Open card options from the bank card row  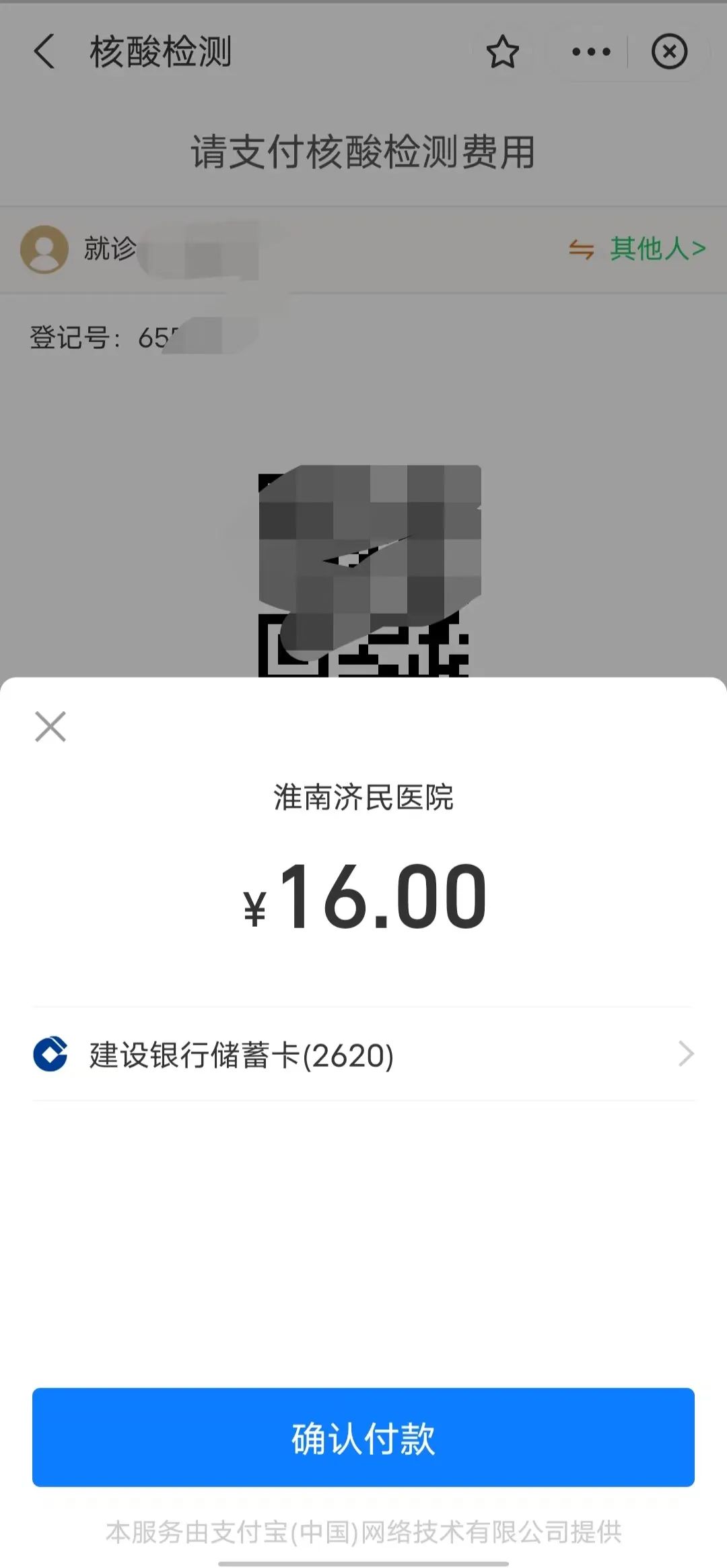tap(363, 1054)
